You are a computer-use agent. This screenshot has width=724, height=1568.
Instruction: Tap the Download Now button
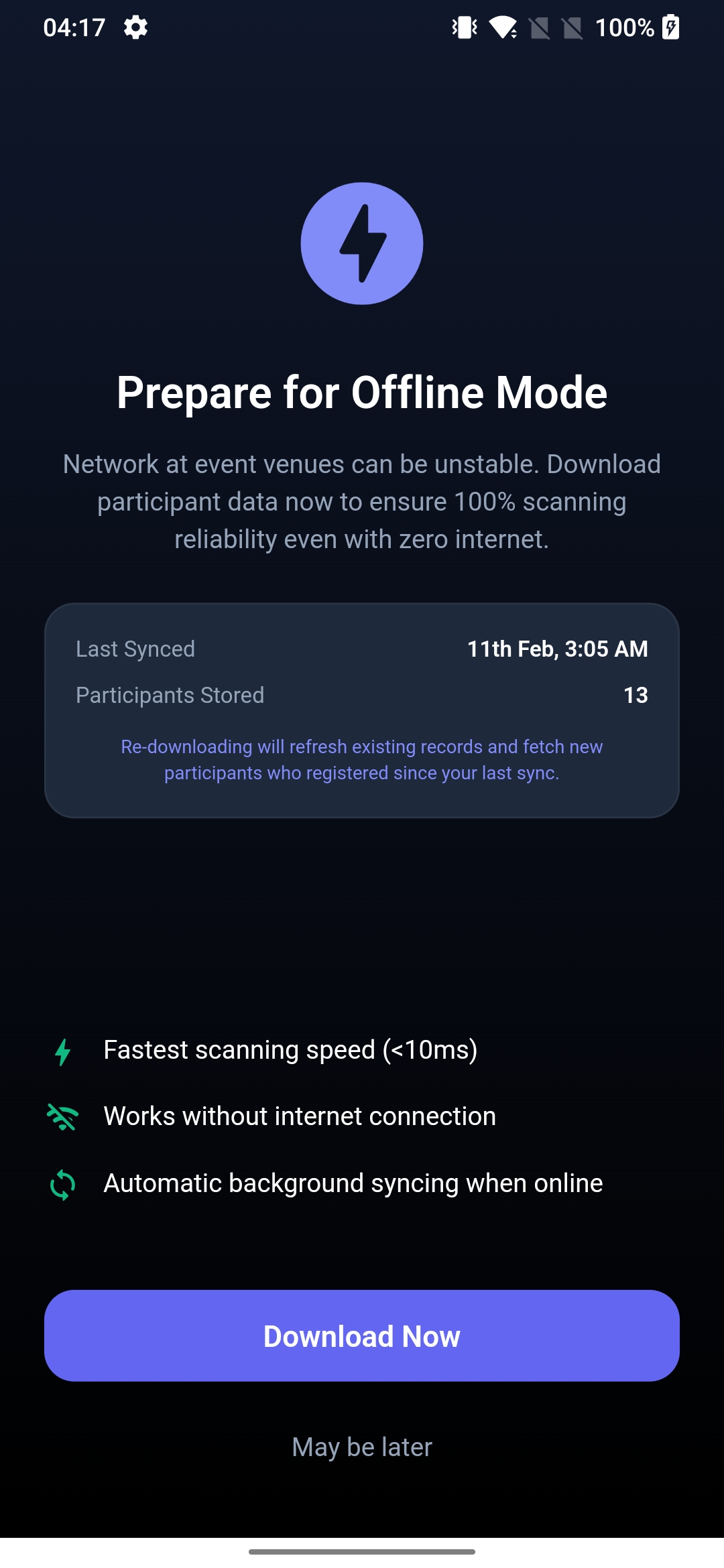coord(362,1335)
